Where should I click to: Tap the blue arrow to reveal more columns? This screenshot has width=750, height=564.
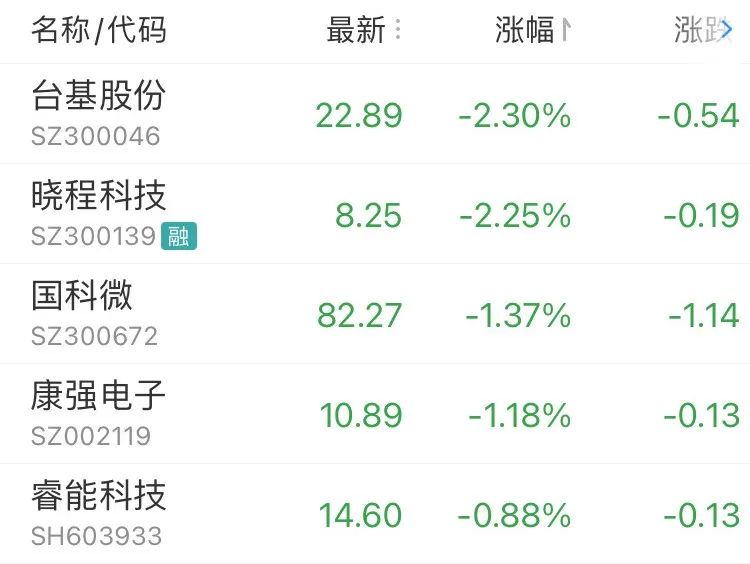pyautogui.click(x=726, y=30)
